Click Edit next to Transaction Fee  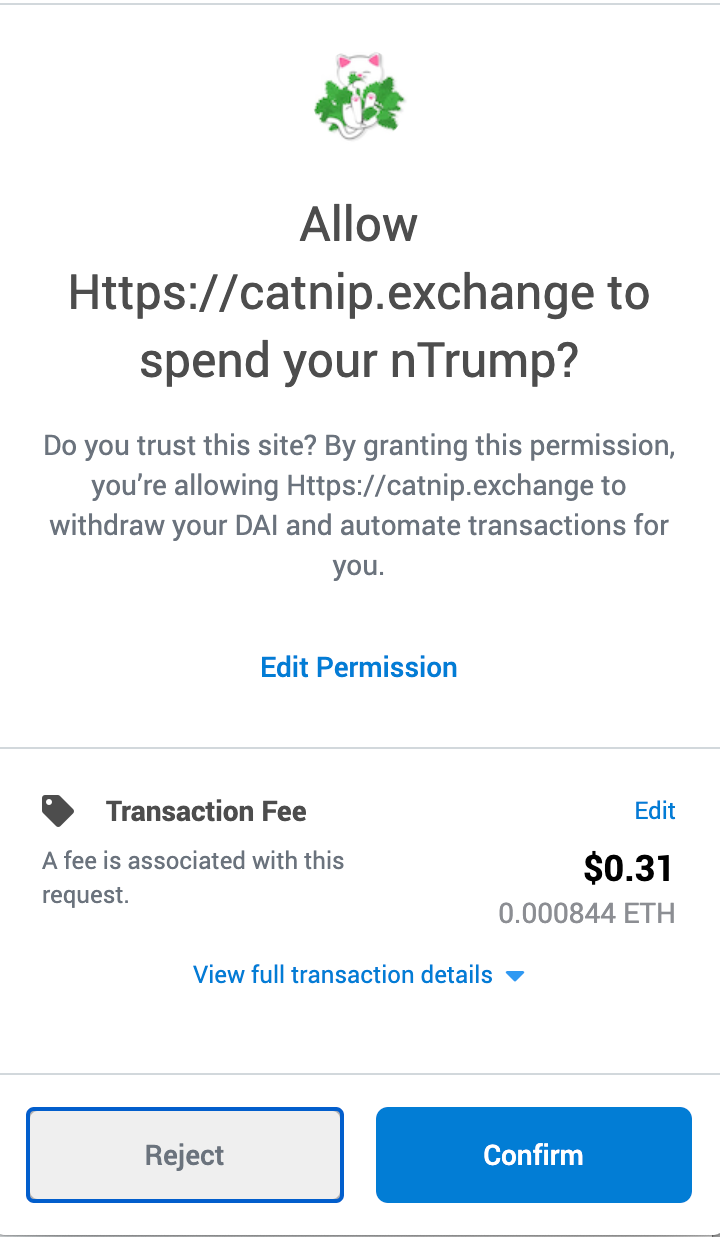pos(655,810)
